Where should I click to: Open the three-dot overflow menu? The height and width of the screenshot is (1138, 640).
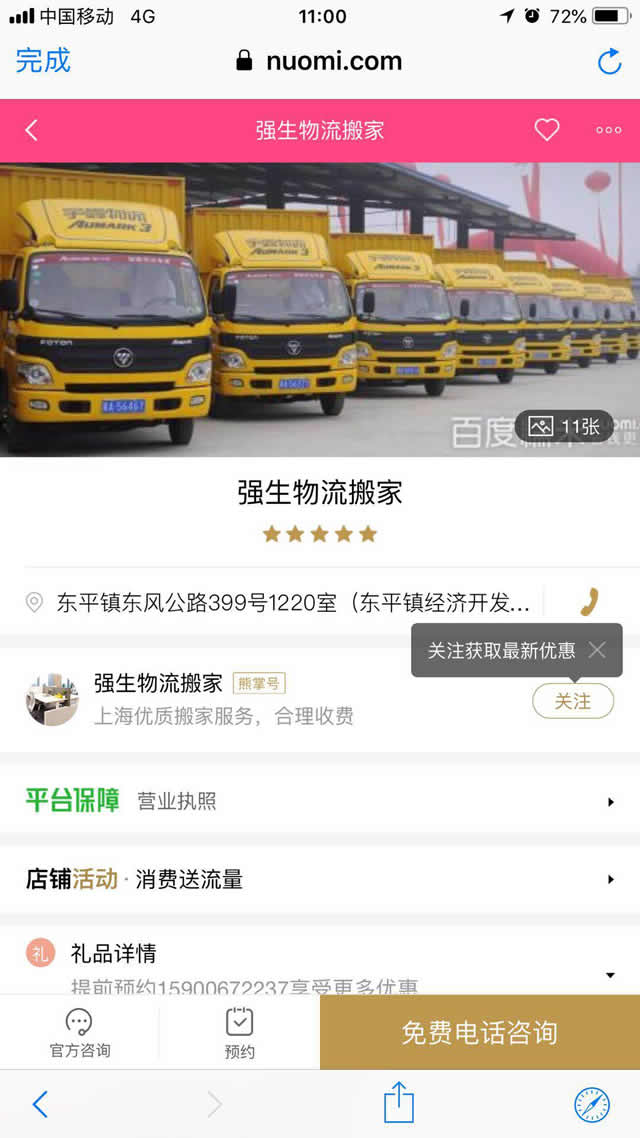608,130
